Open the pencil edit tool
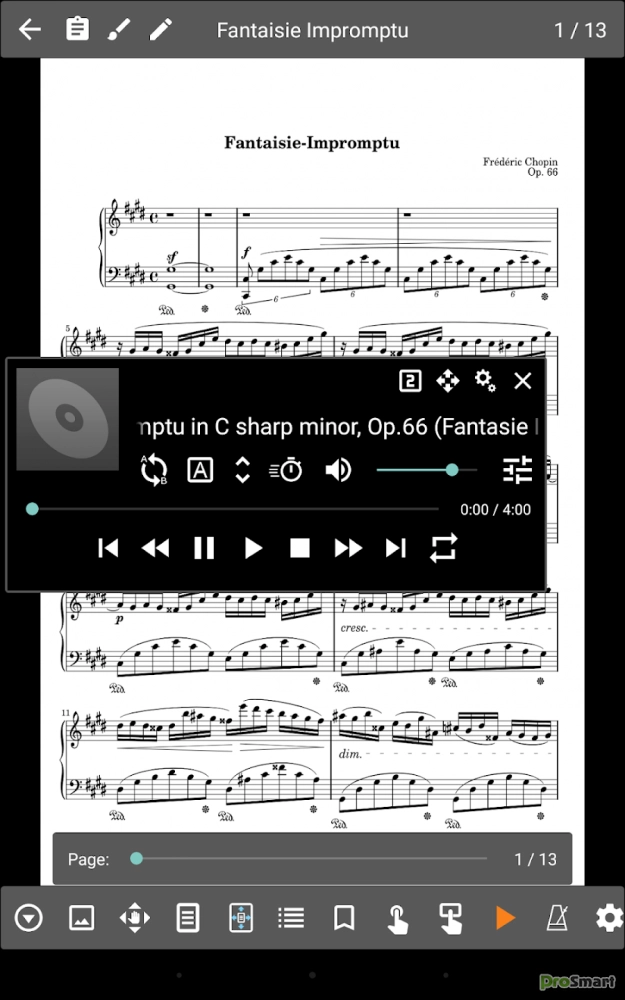The image size is (625, 1000). coord(160,29)
